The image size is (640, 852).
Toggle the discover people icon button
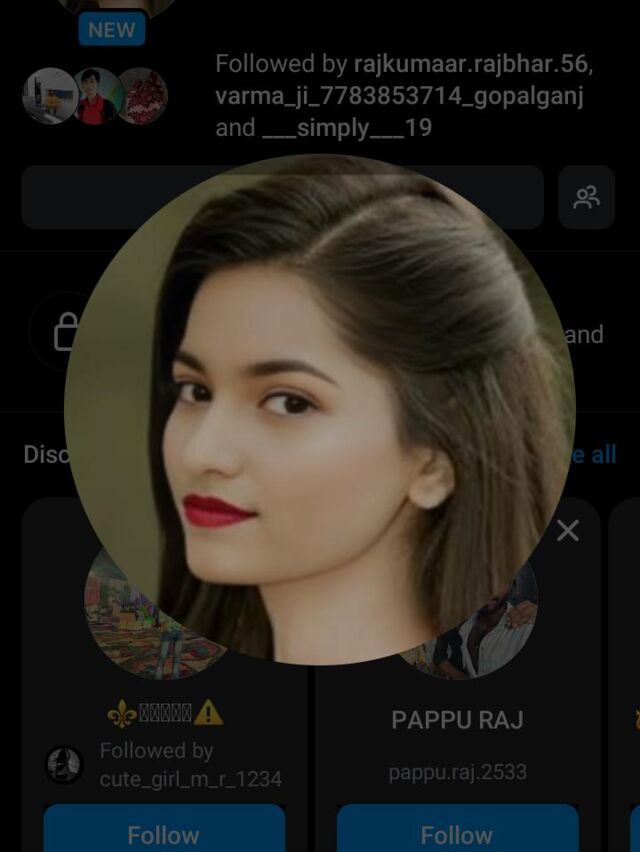(x=586, y=198)
